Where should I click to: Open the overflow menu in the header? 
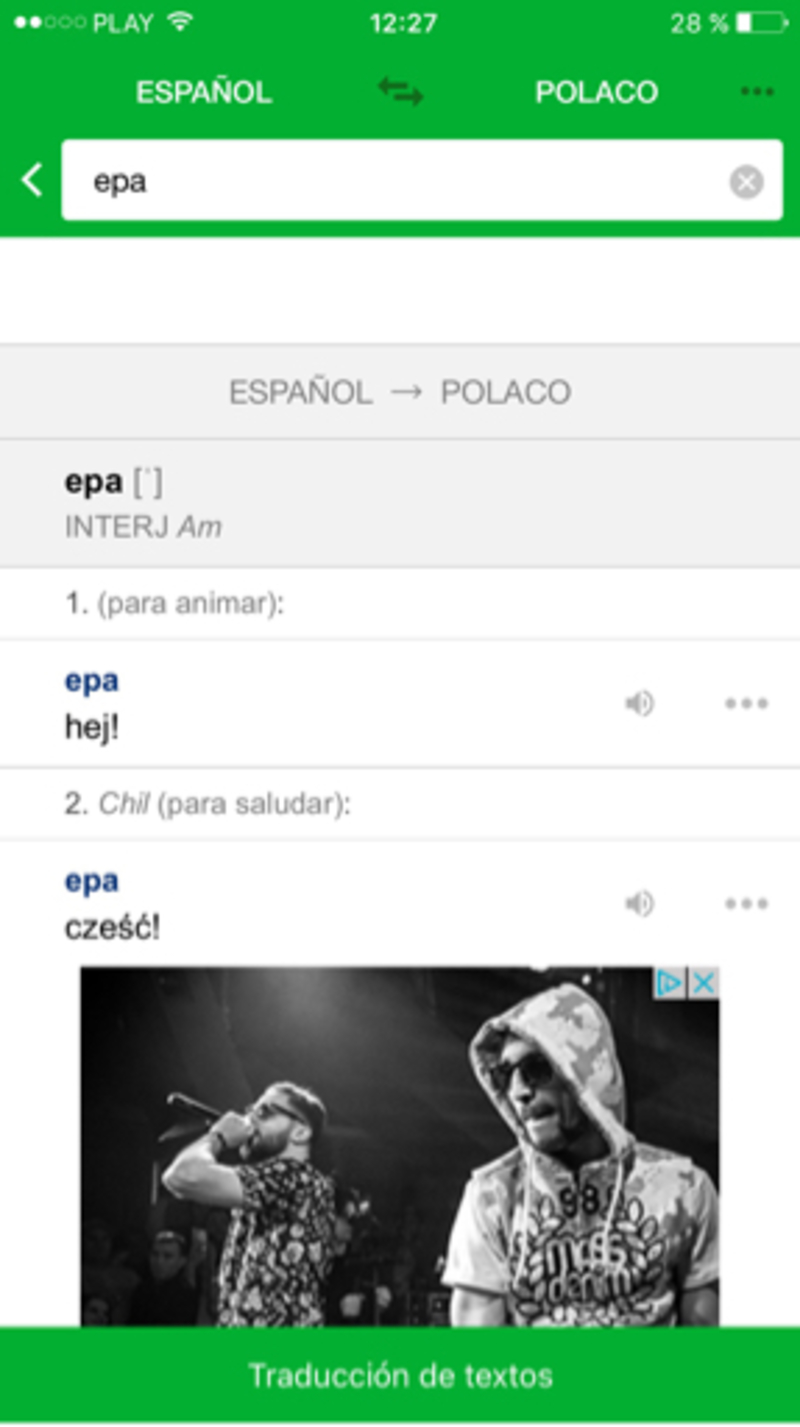click(x=757, y=92)
